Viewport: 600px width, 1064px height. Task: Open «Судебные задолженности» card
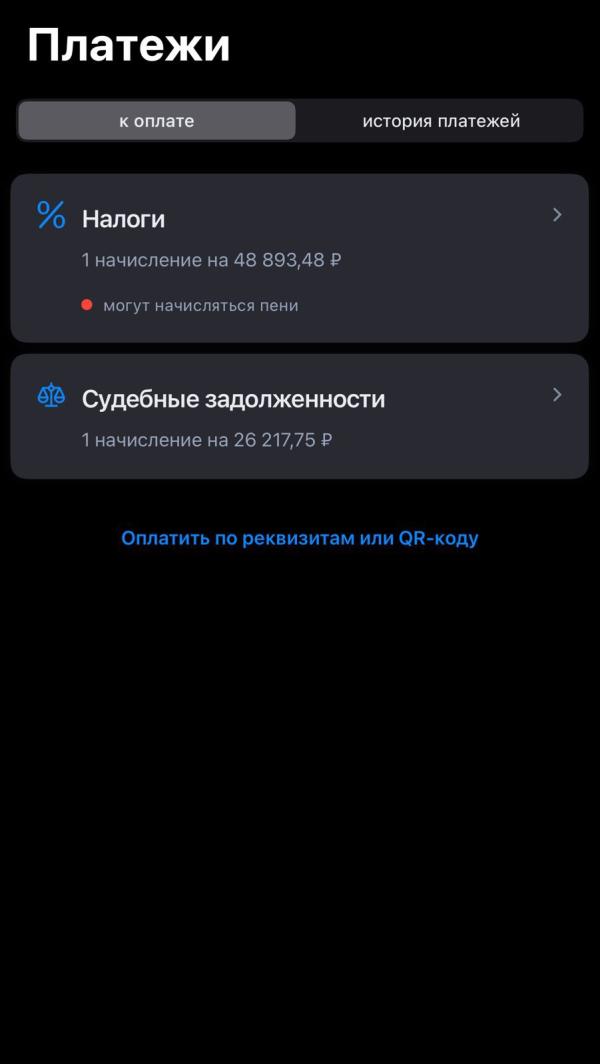pos(299,416)
